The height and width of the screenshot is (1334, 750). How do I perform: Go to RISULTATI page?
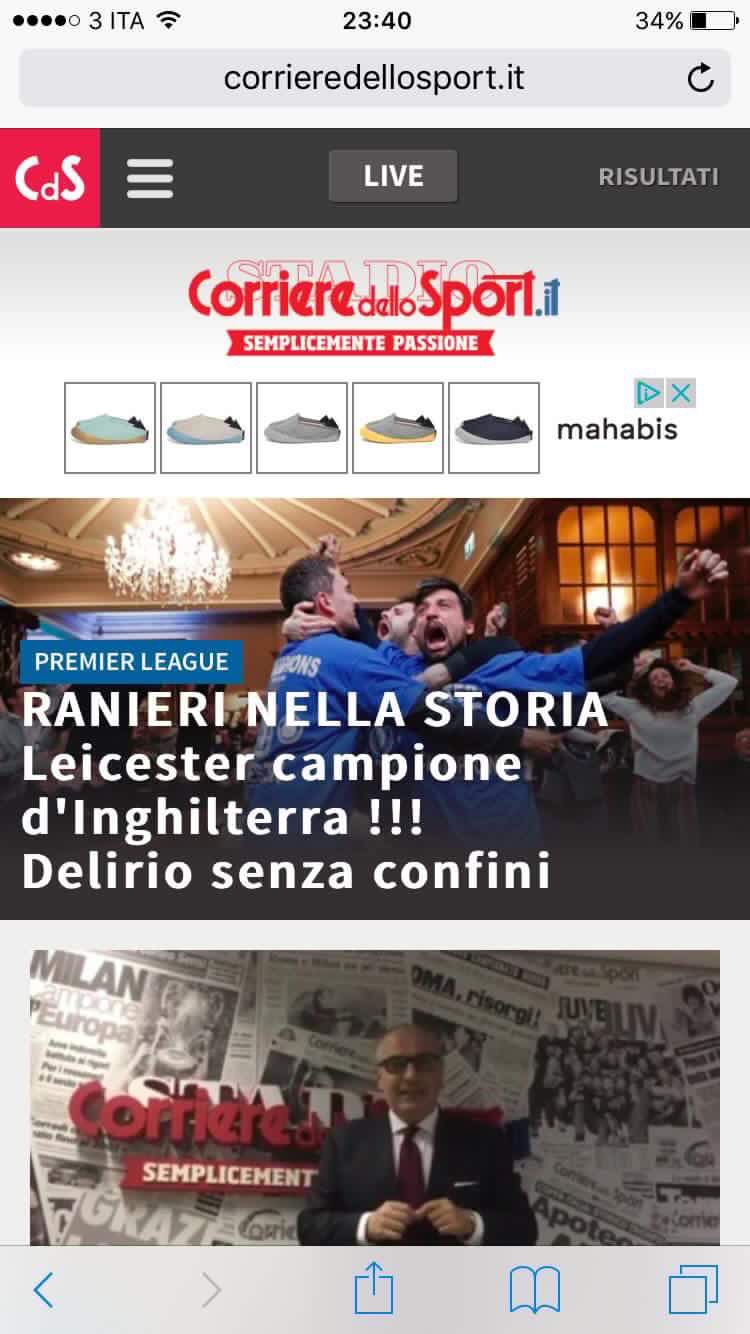click(658, 177)
